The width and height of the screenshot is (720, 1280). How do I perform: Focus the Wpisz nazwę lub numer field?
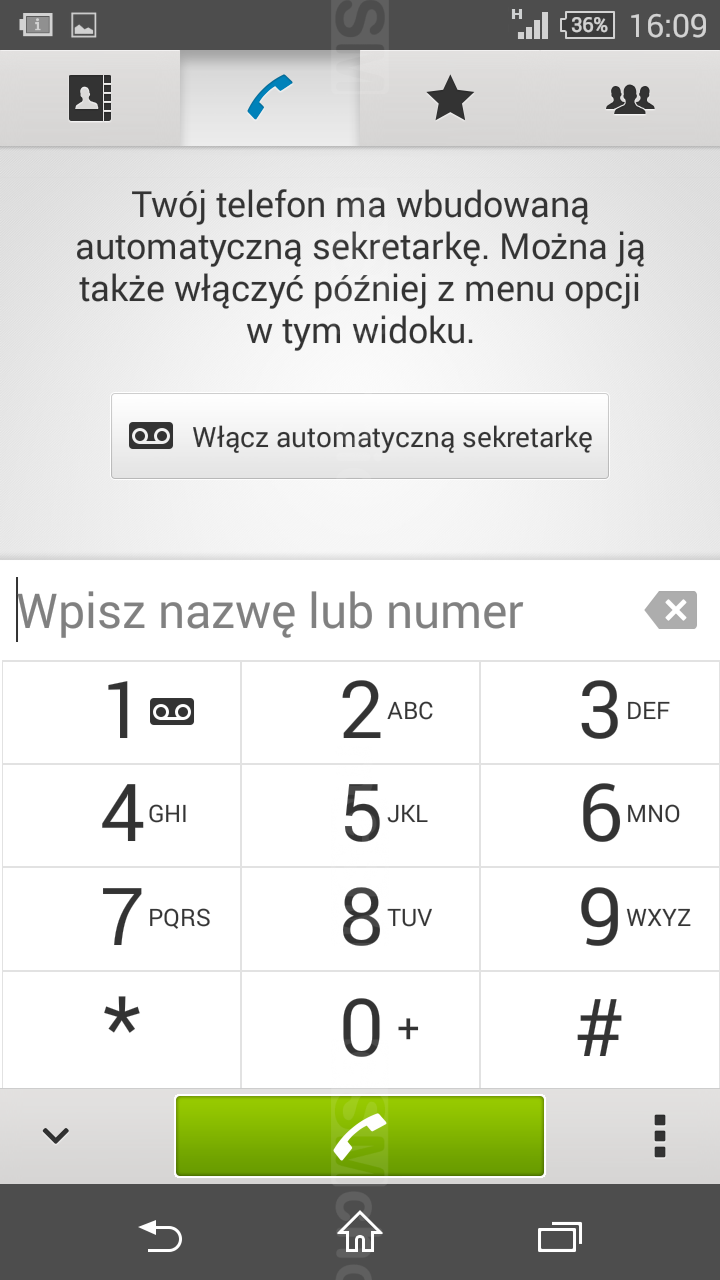pos(325,610)
